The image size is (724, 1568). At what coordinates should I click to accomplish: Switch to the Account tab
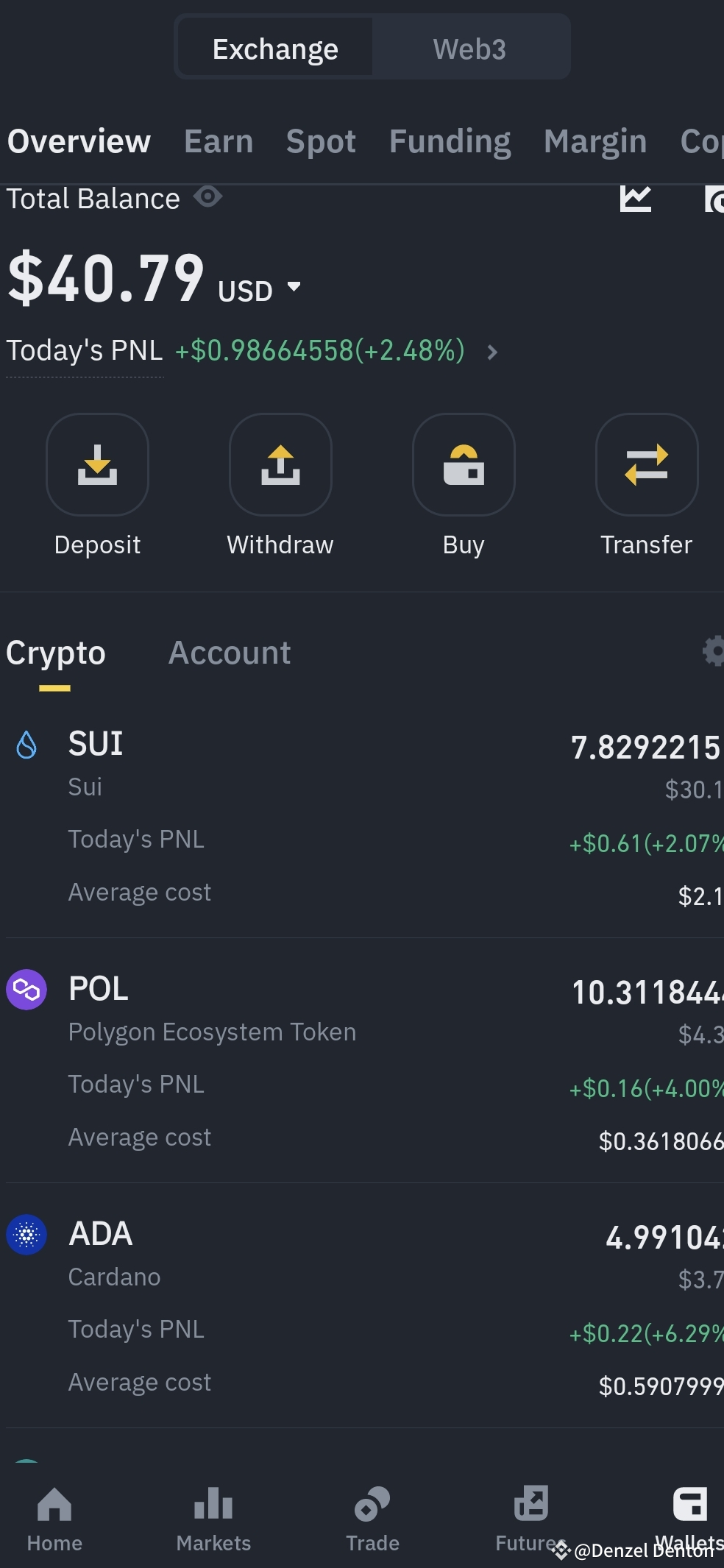[230, 652]
